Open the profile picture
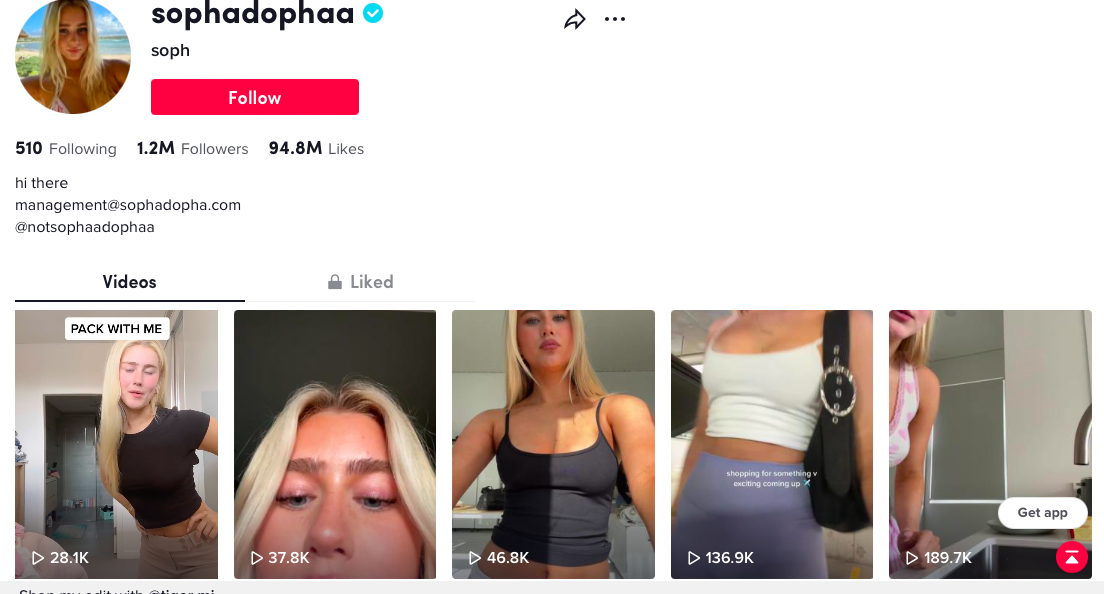 tap(73, 56)
